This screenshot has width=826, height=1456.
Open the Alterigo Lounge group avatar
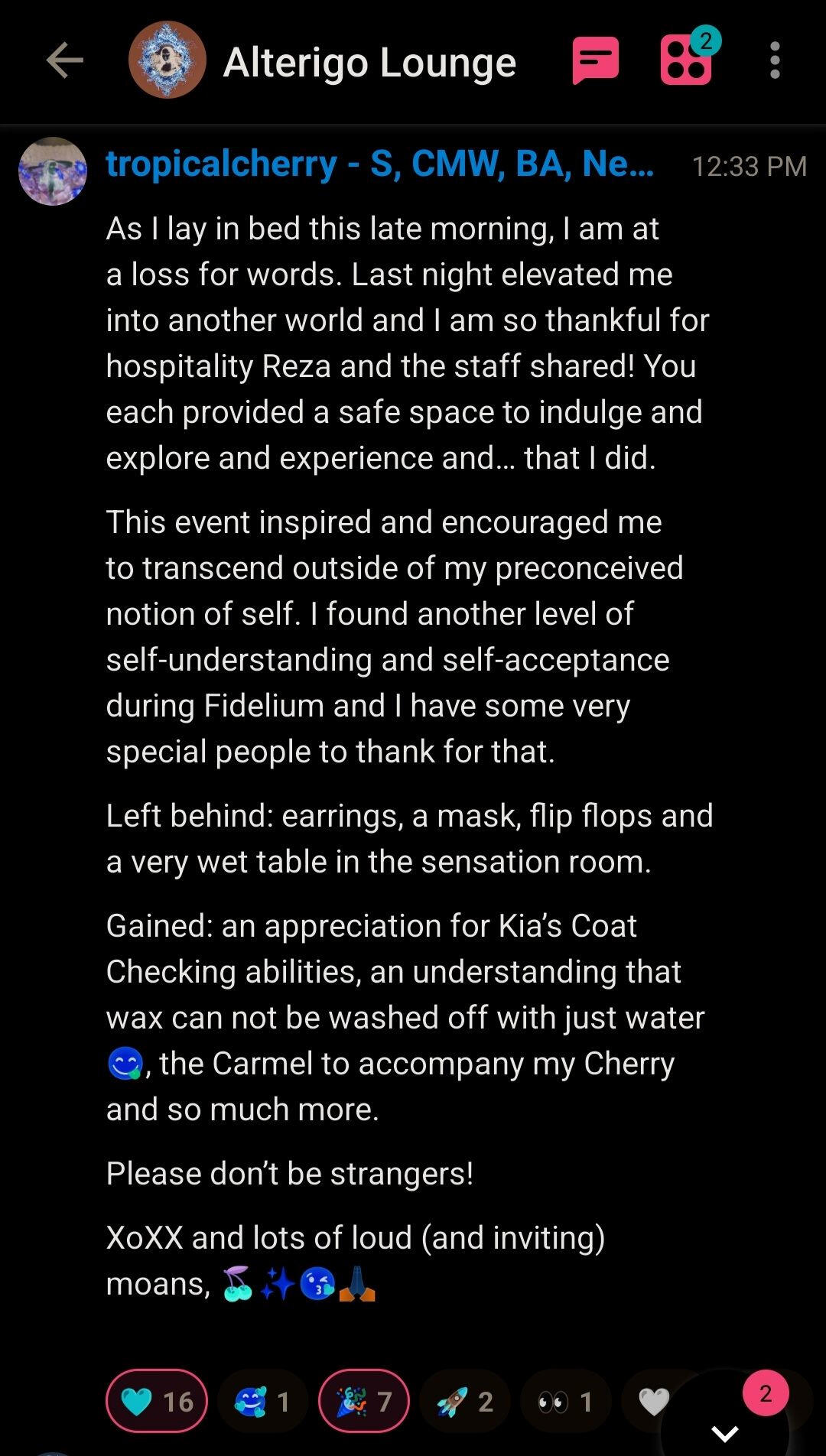coord(167,61)
